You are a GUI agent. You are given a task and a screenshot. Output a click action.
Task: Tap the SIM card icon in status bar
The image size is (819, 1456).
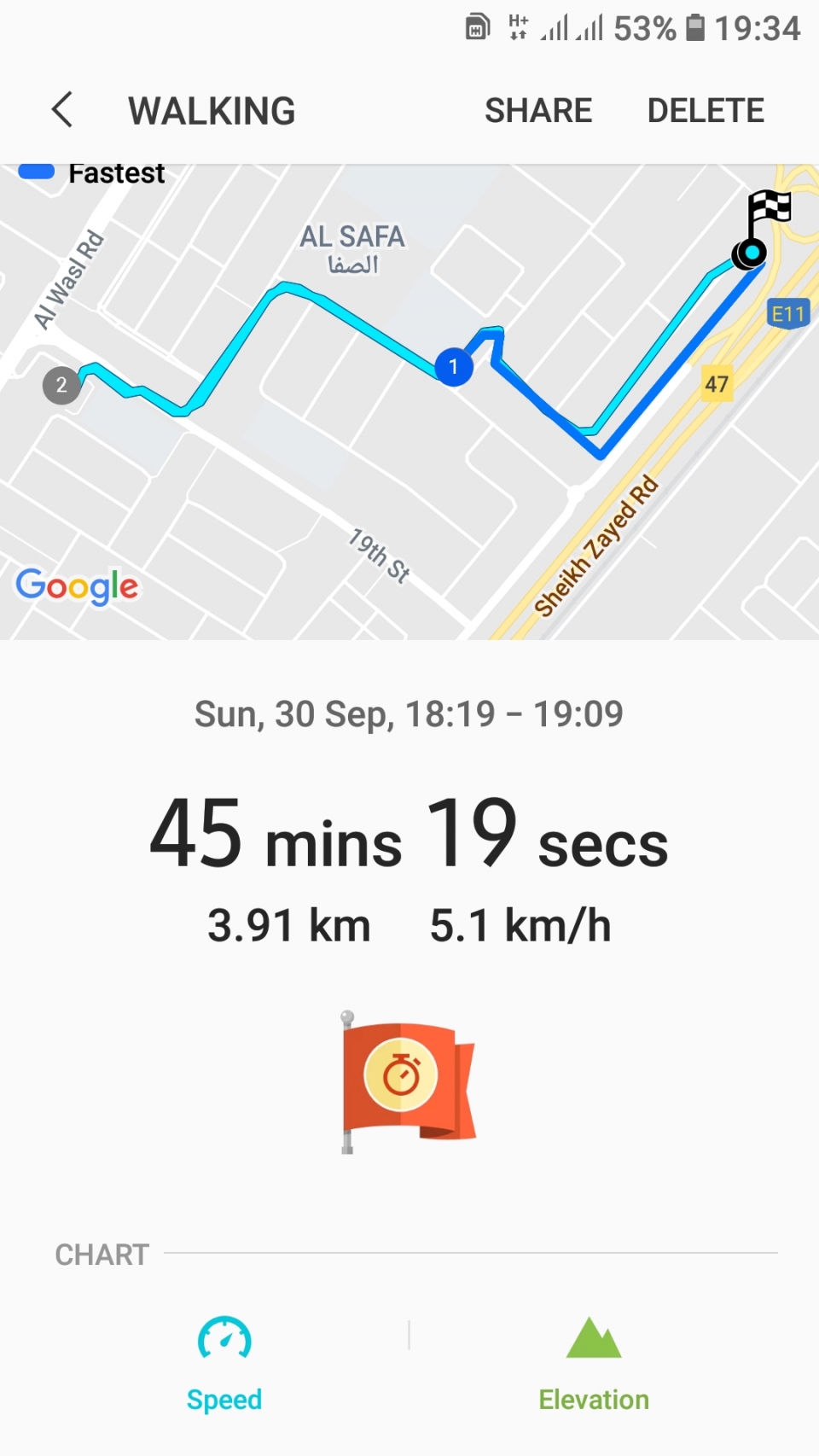point(478,26)
